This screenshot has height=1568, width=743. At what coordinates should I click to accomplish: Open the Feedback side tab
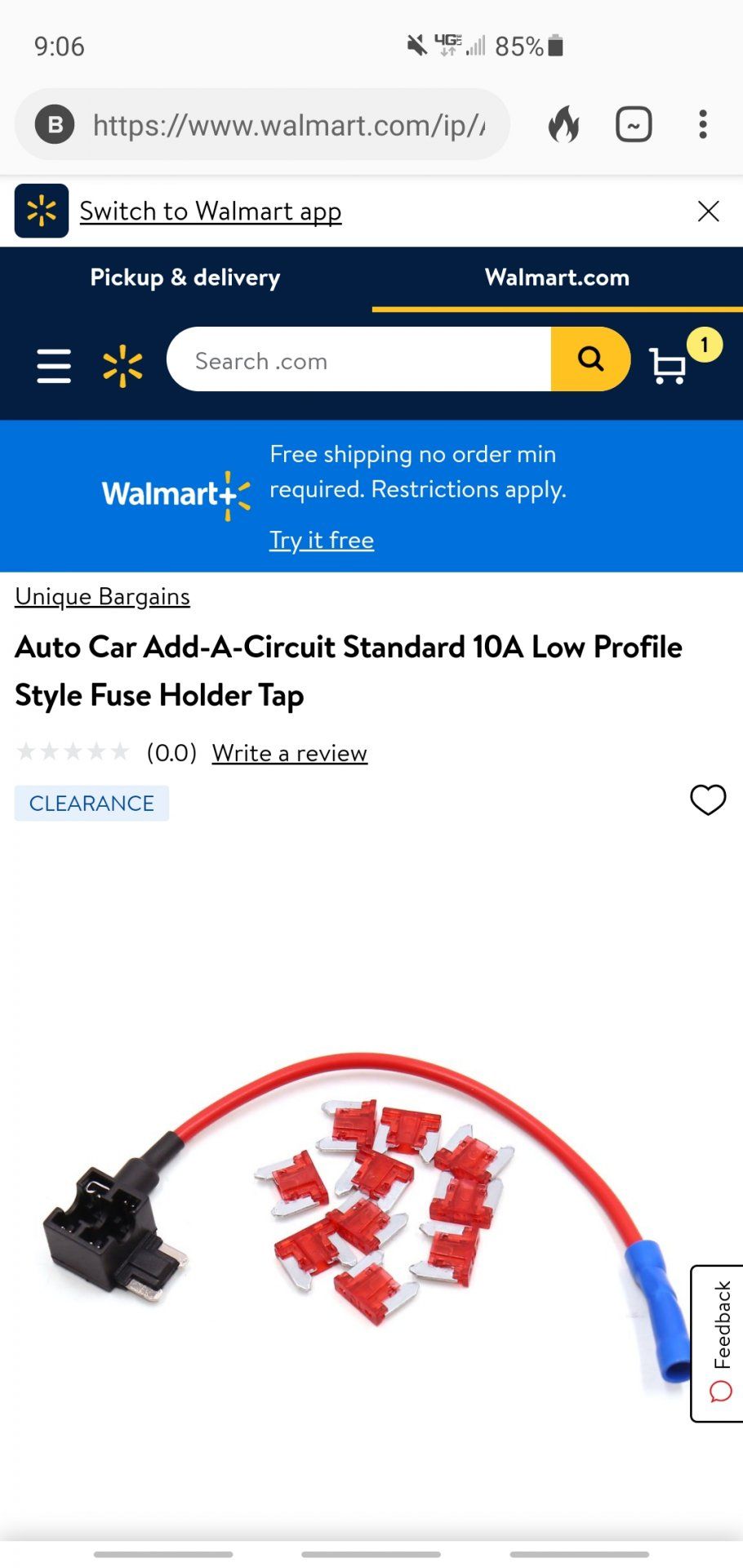click(x=720, y=1343)
